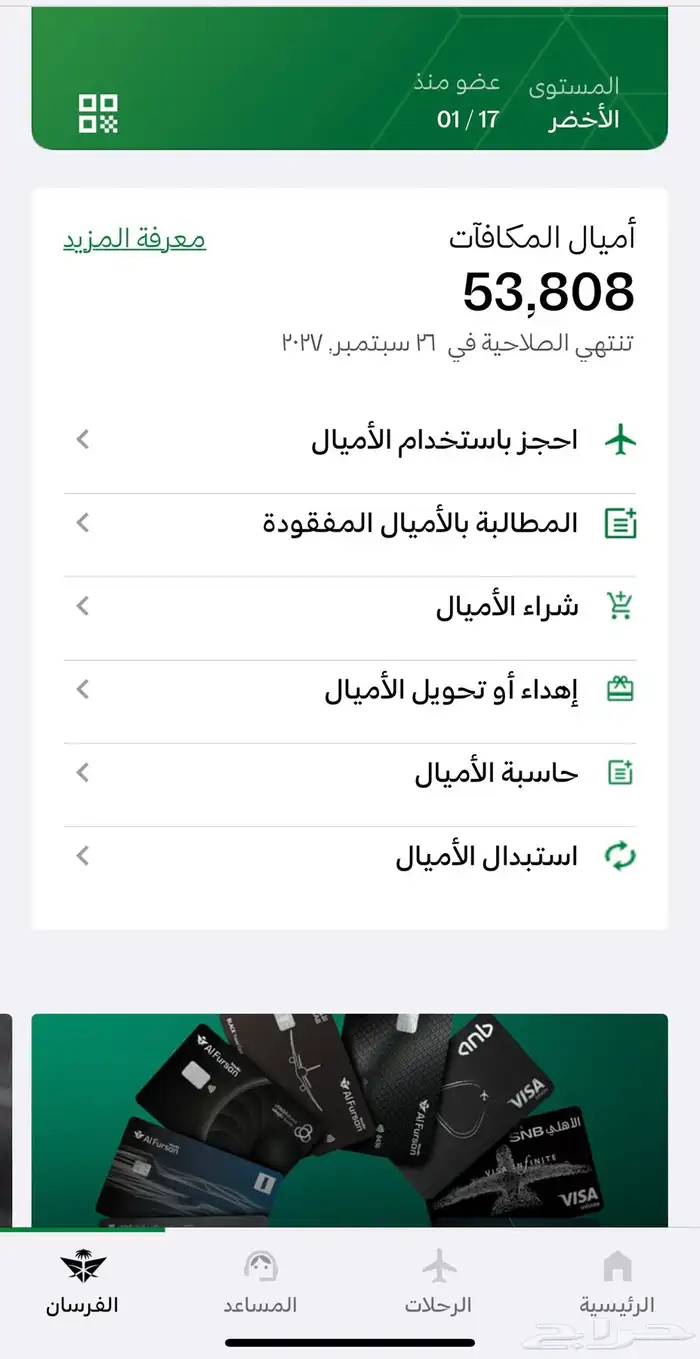Switch to the الرئيسية tab
700x1359 pixels.
tap(617, 1283)
